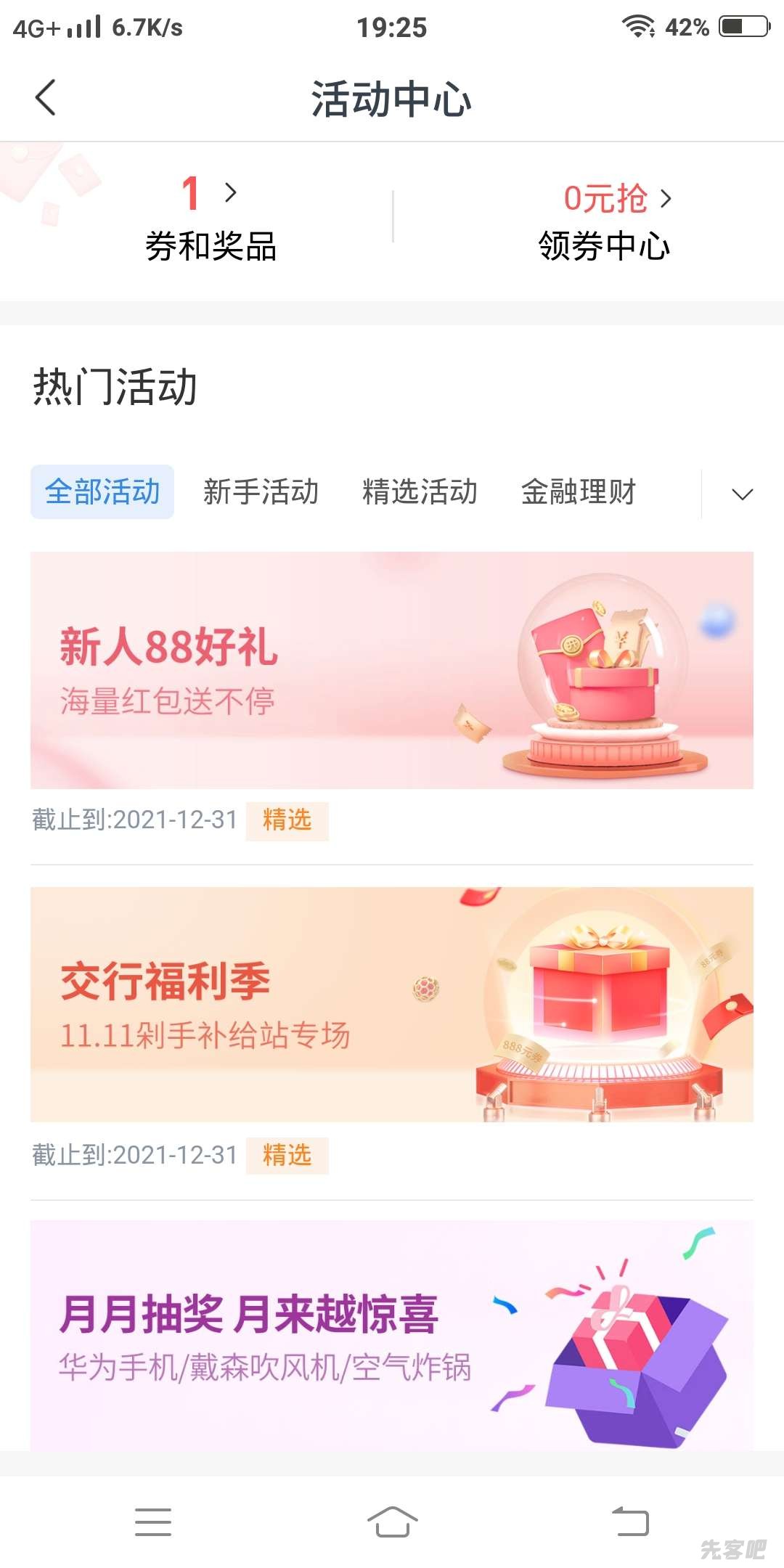Open the 交行福利季 activity banner
Viewport: 784px width, 1568px height.
click(392, 1004)
